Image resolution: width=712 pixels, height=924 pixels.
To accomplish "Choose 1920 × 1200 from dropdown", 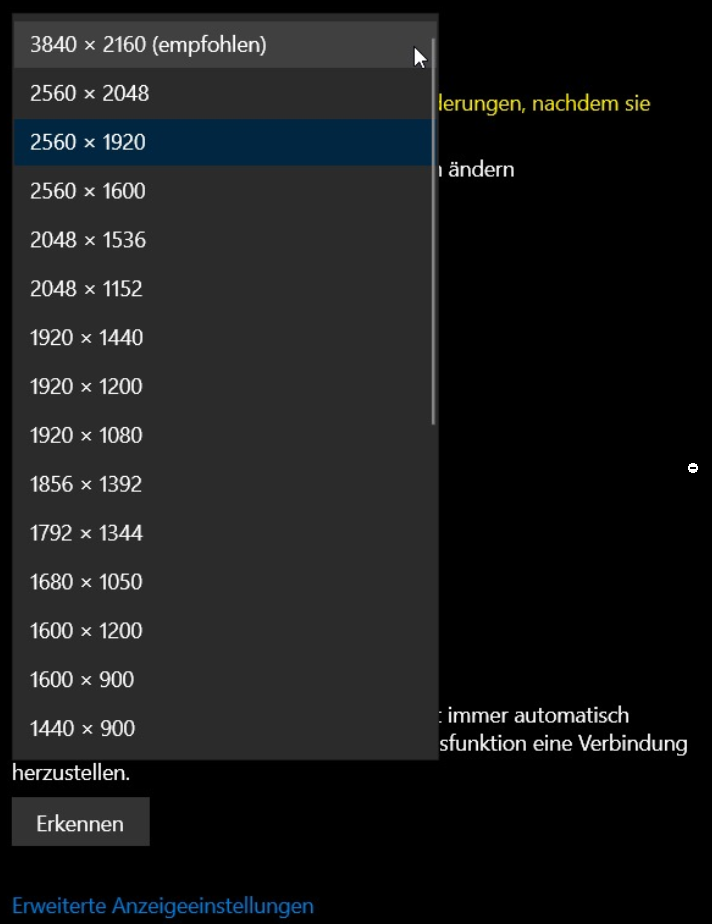I will 87,386.
